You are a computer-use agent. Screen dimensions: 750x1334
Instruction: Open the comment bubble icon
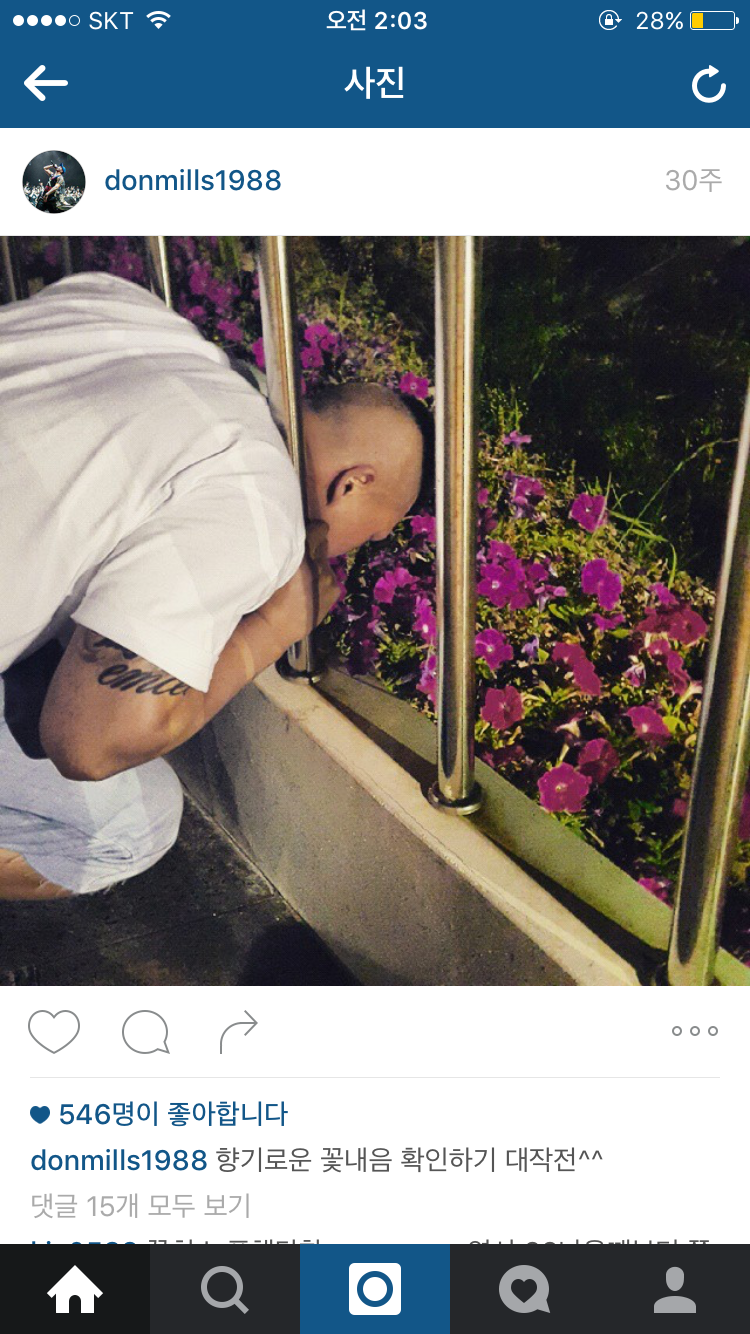[145, 1032]
